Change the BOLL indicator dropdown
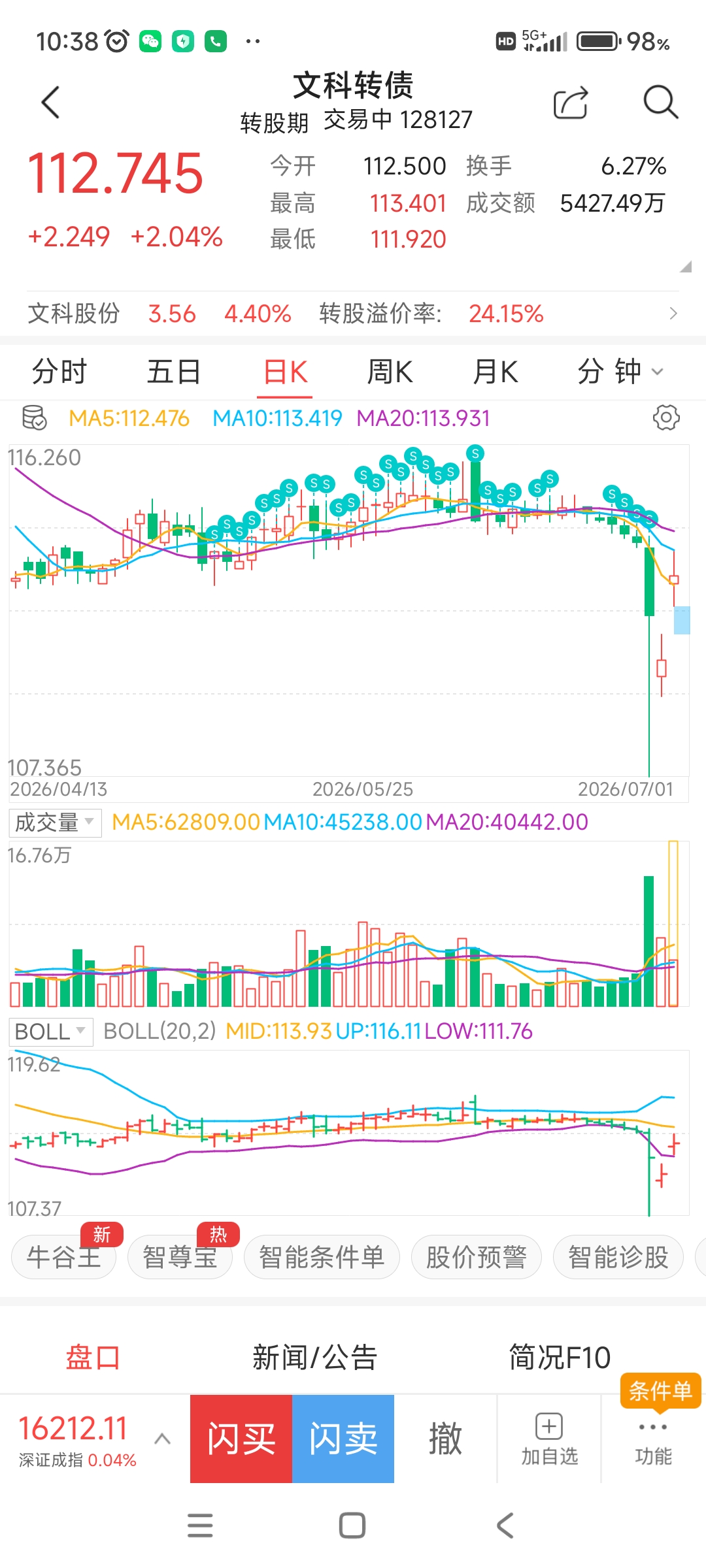 pyautogui.click(x=50, y=1032)
